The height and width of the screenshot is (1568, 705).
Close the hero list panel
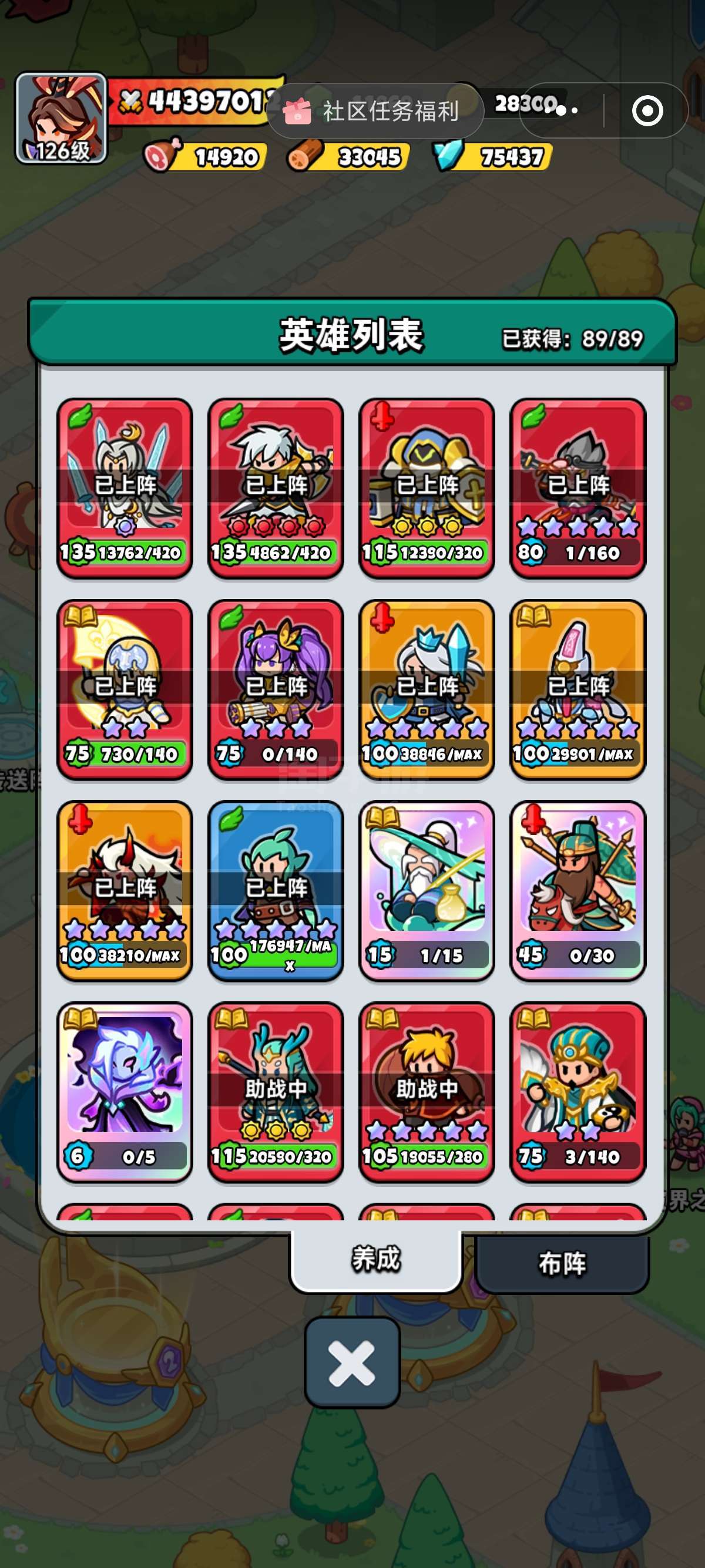coord(352,1363)
